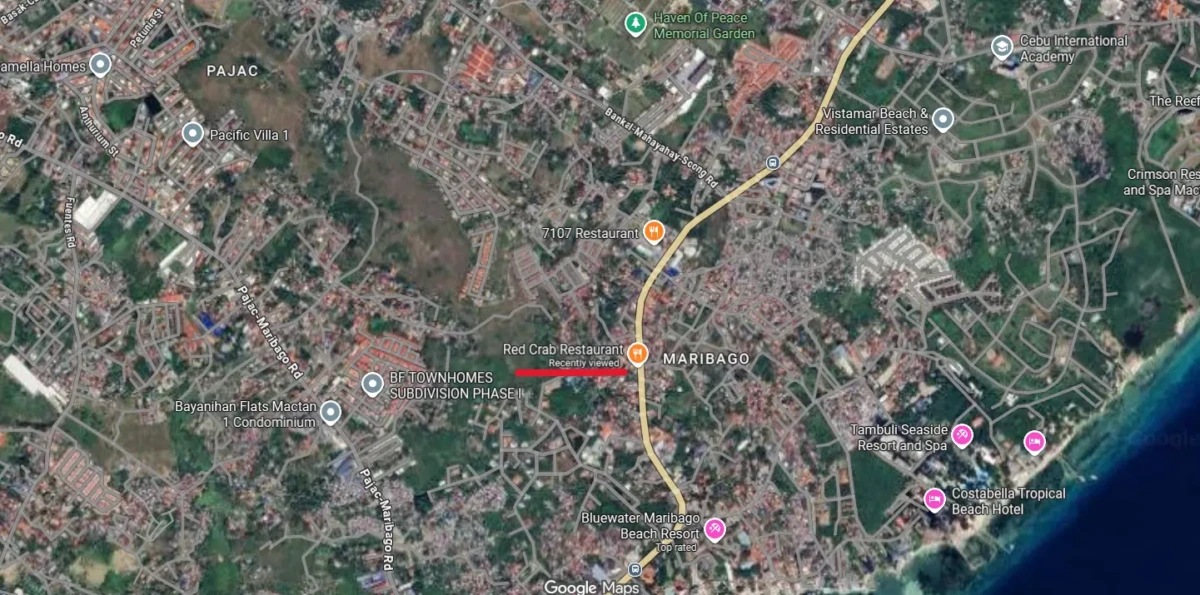
Task: Tap the Cebu International Academy marker
Action: [1002, 47]
